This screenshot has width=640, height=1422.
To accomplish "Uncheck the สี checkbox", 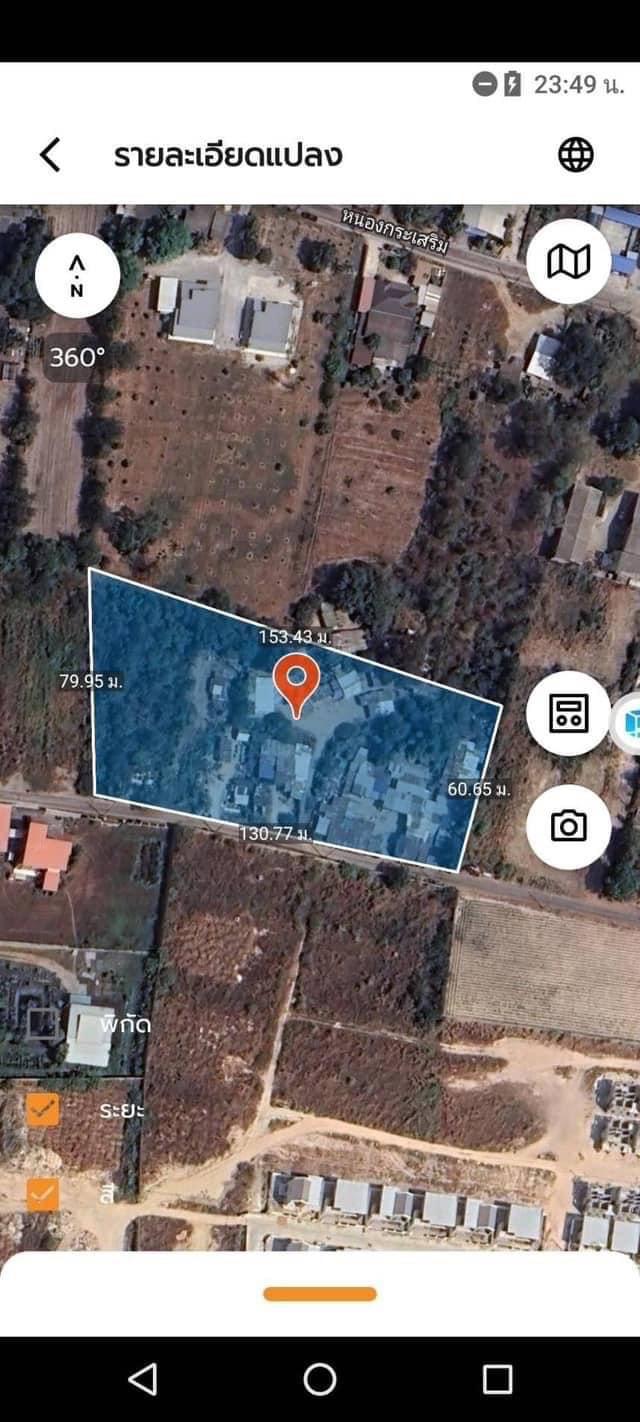I will tap(42, 1194).
